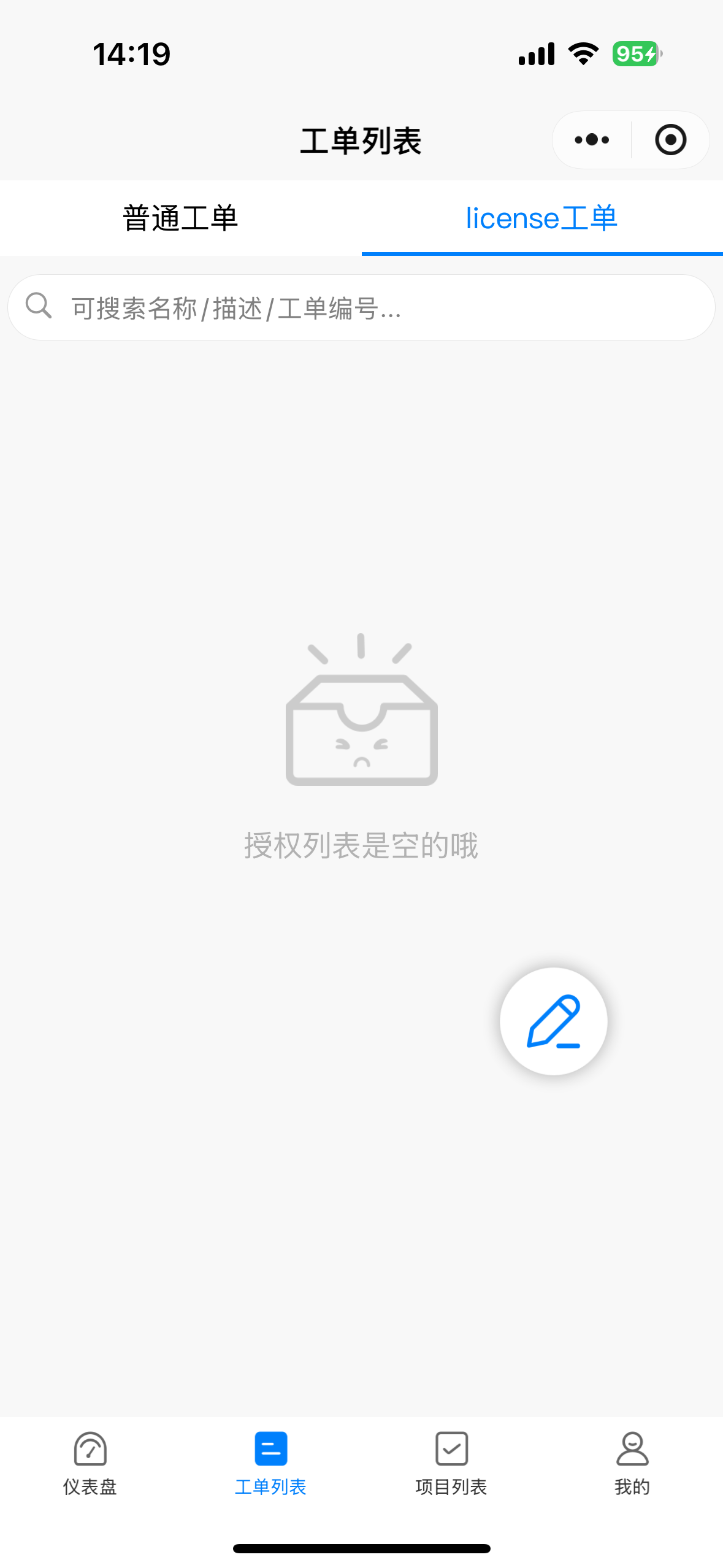Screen dimensions: 723x1568
Task: Open the 工单列表 bottom tab
Action: [x=270, y=1463]
